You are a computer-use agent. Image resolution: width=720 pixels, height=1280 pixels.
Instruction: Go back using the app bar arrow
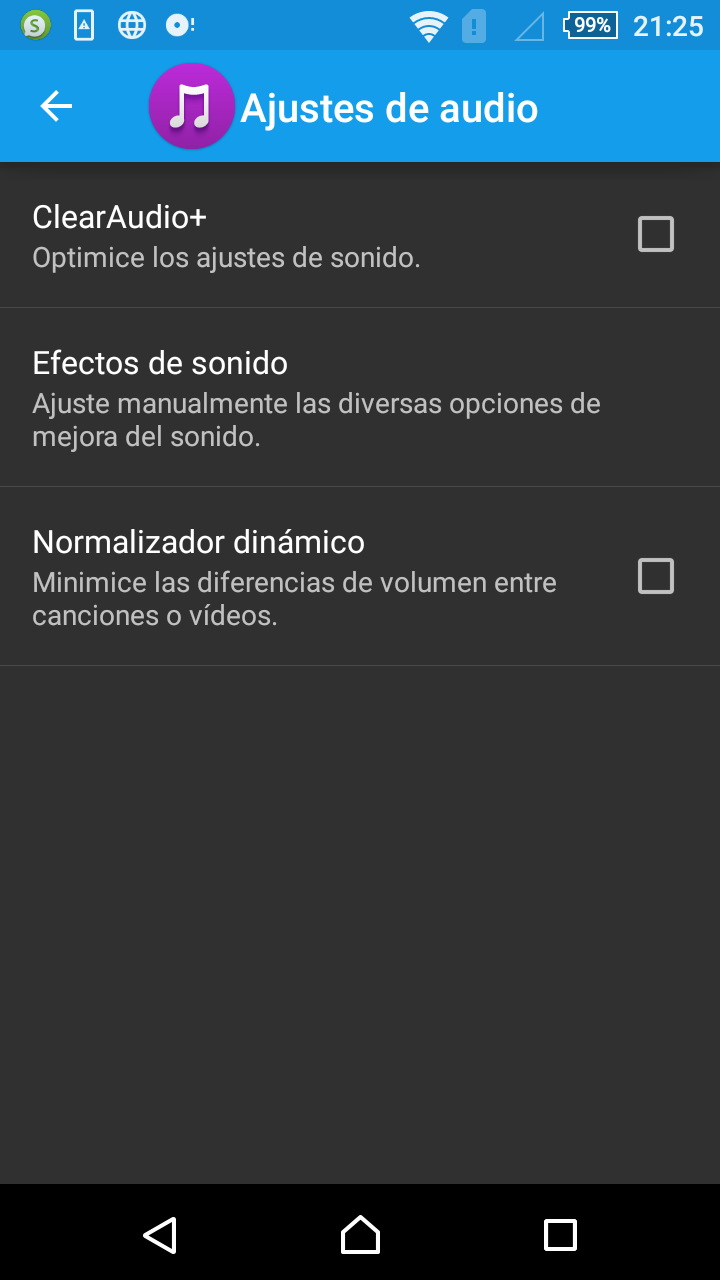point(56,106)
